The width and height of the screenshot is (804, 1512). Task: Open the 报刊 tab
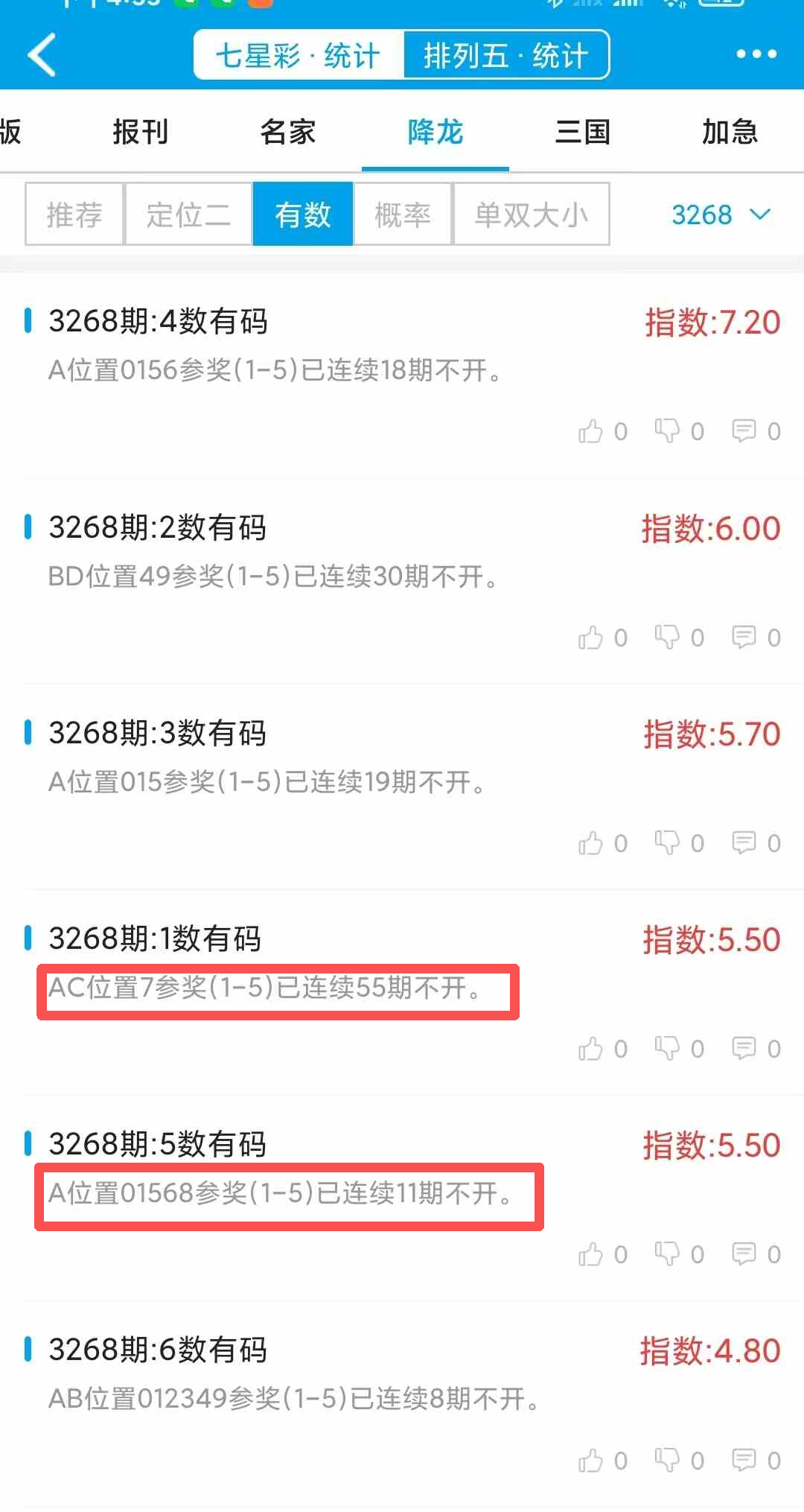coord(140,132)
